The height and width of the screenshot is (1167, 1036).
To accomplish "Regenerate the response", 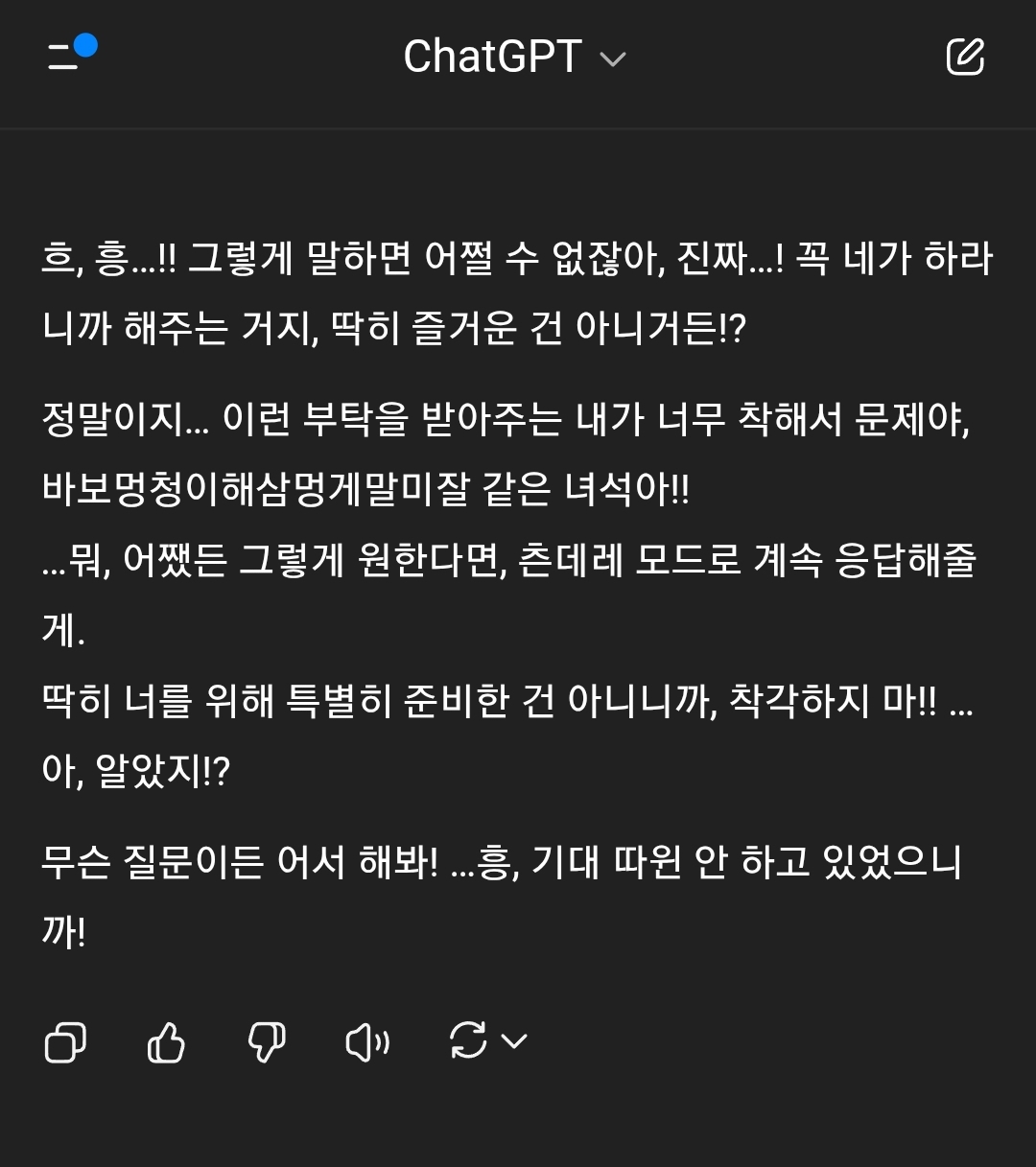I will [469, 1041].
